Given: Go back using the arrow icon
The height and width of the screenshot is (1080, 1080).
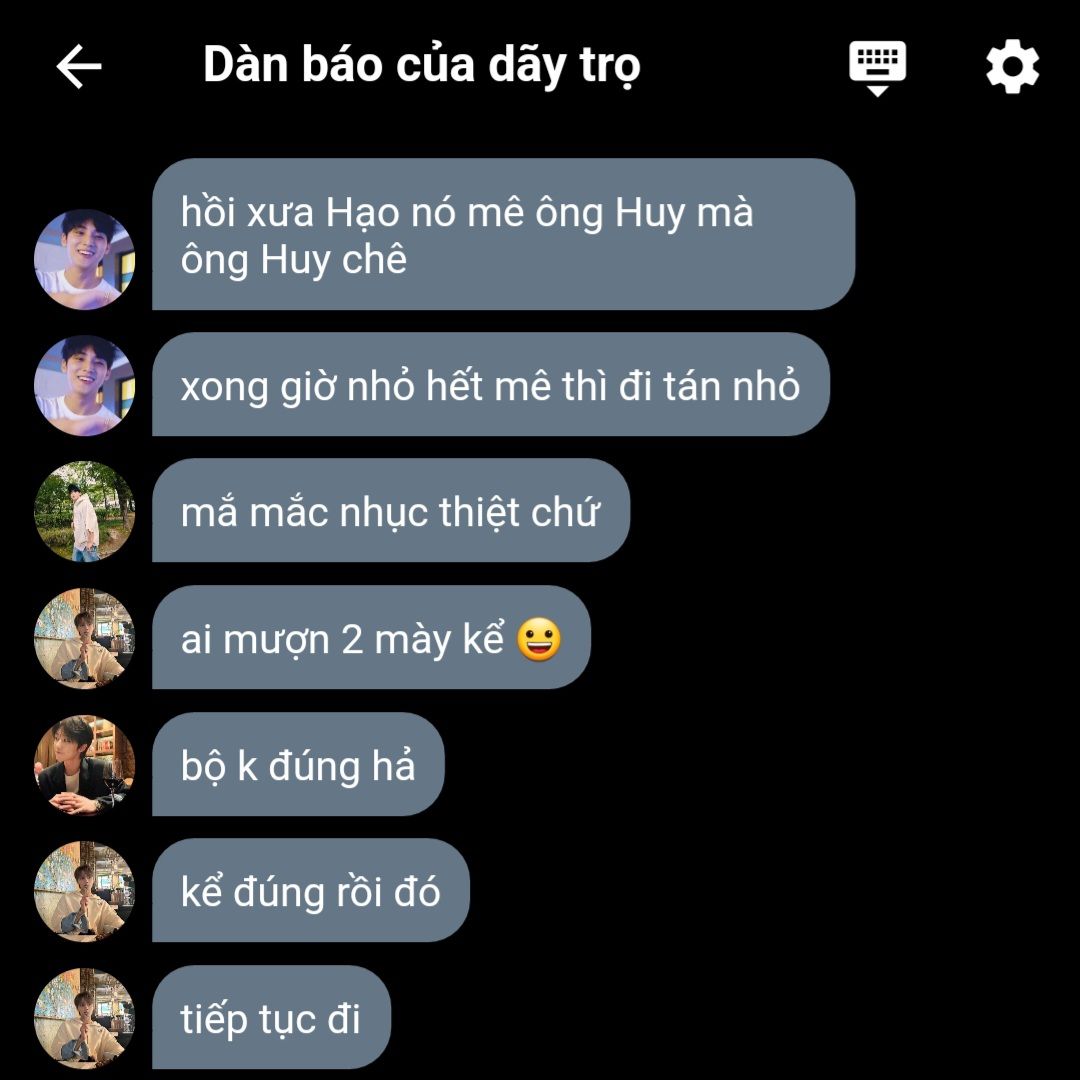Looking at the screenshot, I should pos(79,66).
